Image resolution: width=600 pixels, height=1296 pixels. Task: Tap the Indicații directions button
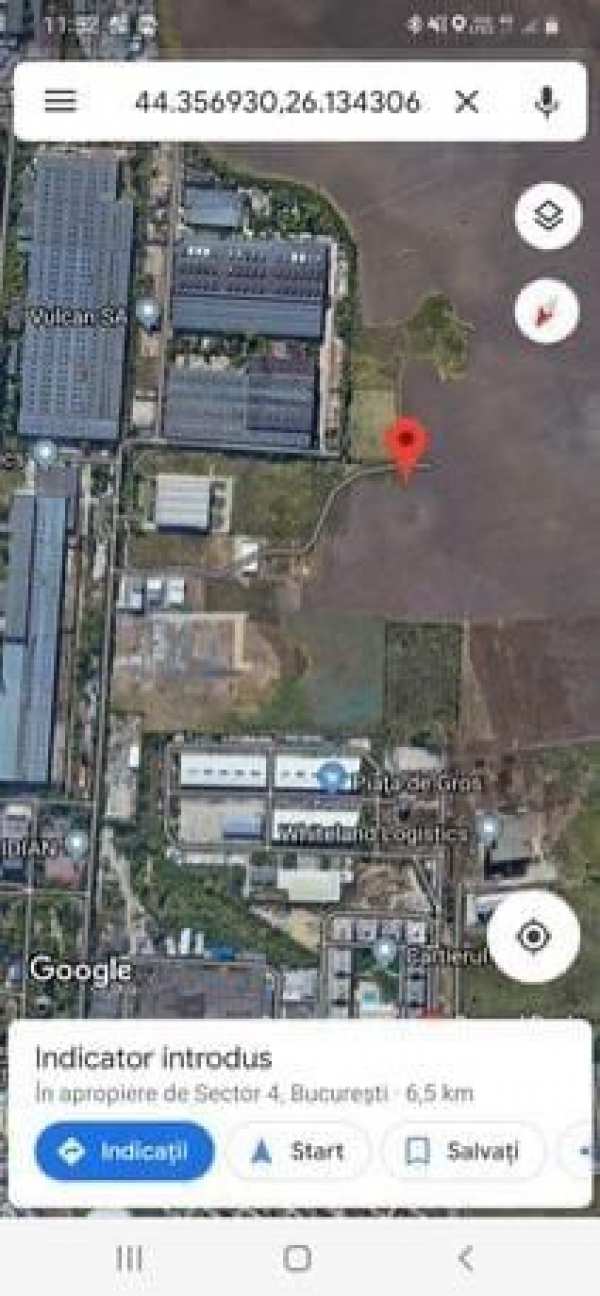tap(124, 1151)
